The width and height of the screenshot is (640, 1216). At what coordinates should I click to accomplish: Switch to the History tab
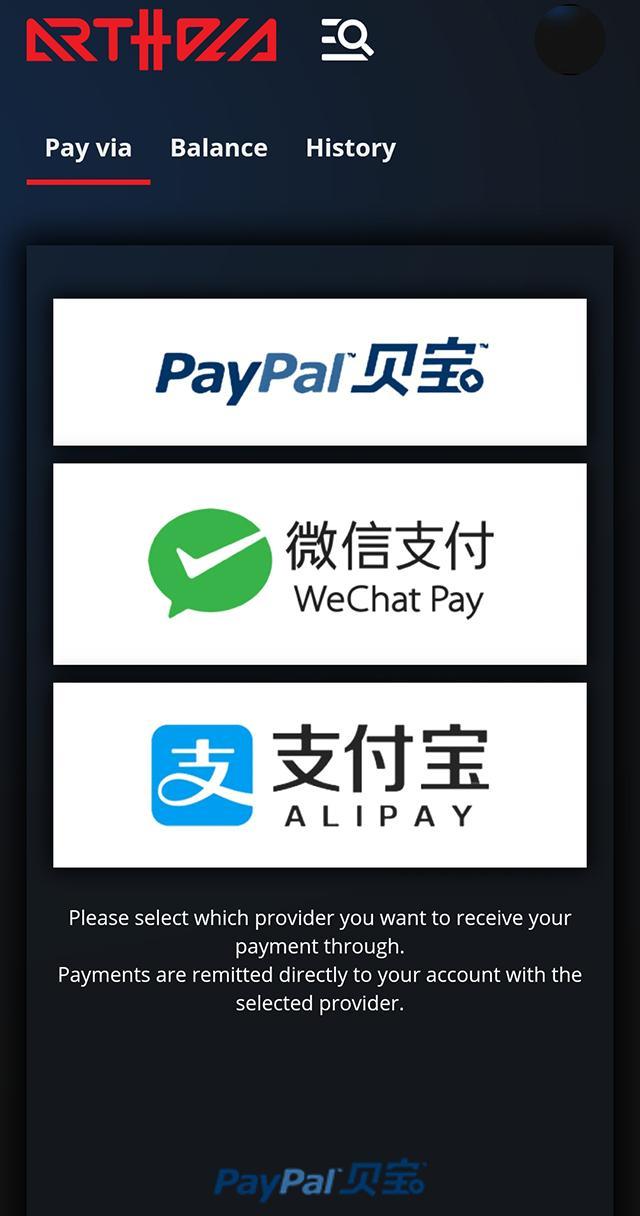tap(350, 148)
